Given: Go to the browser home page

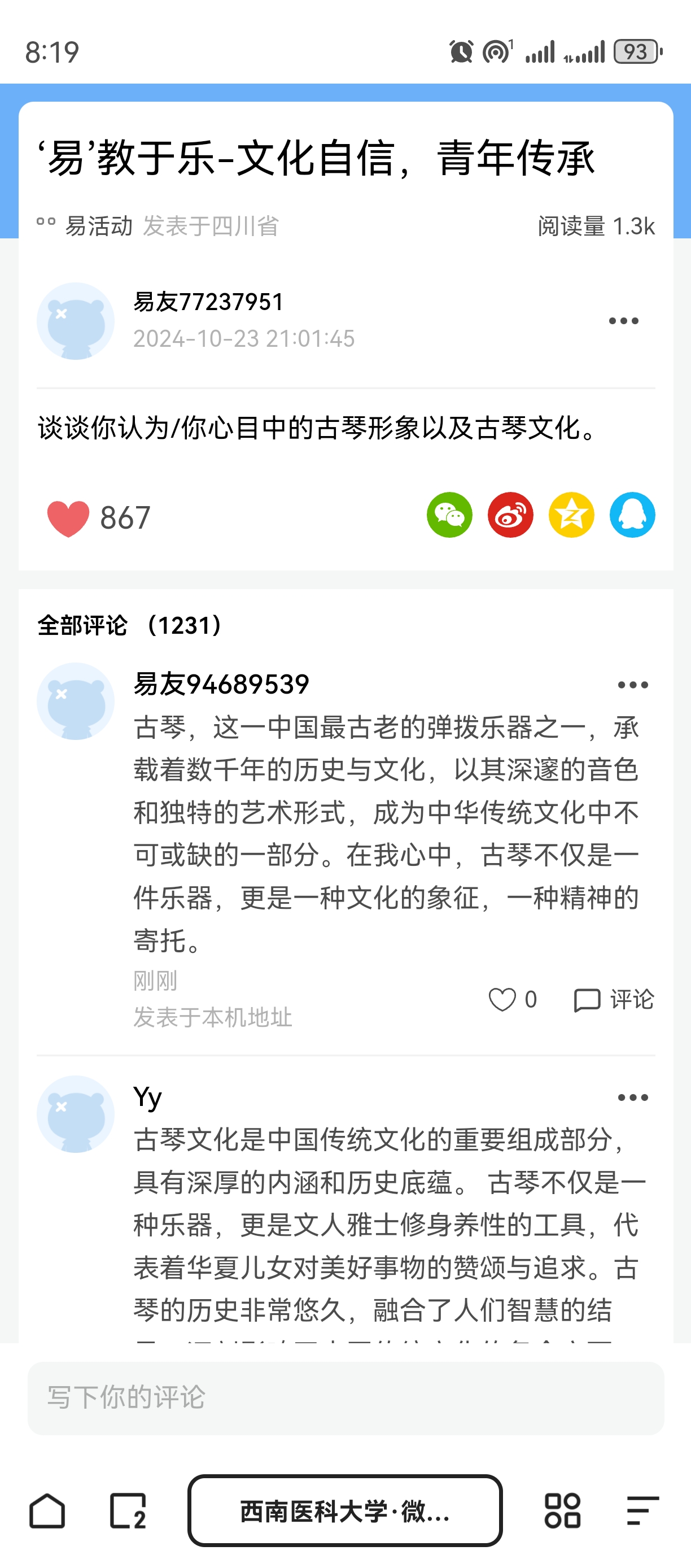Looking at the screenshot, I should (47, 1511).
